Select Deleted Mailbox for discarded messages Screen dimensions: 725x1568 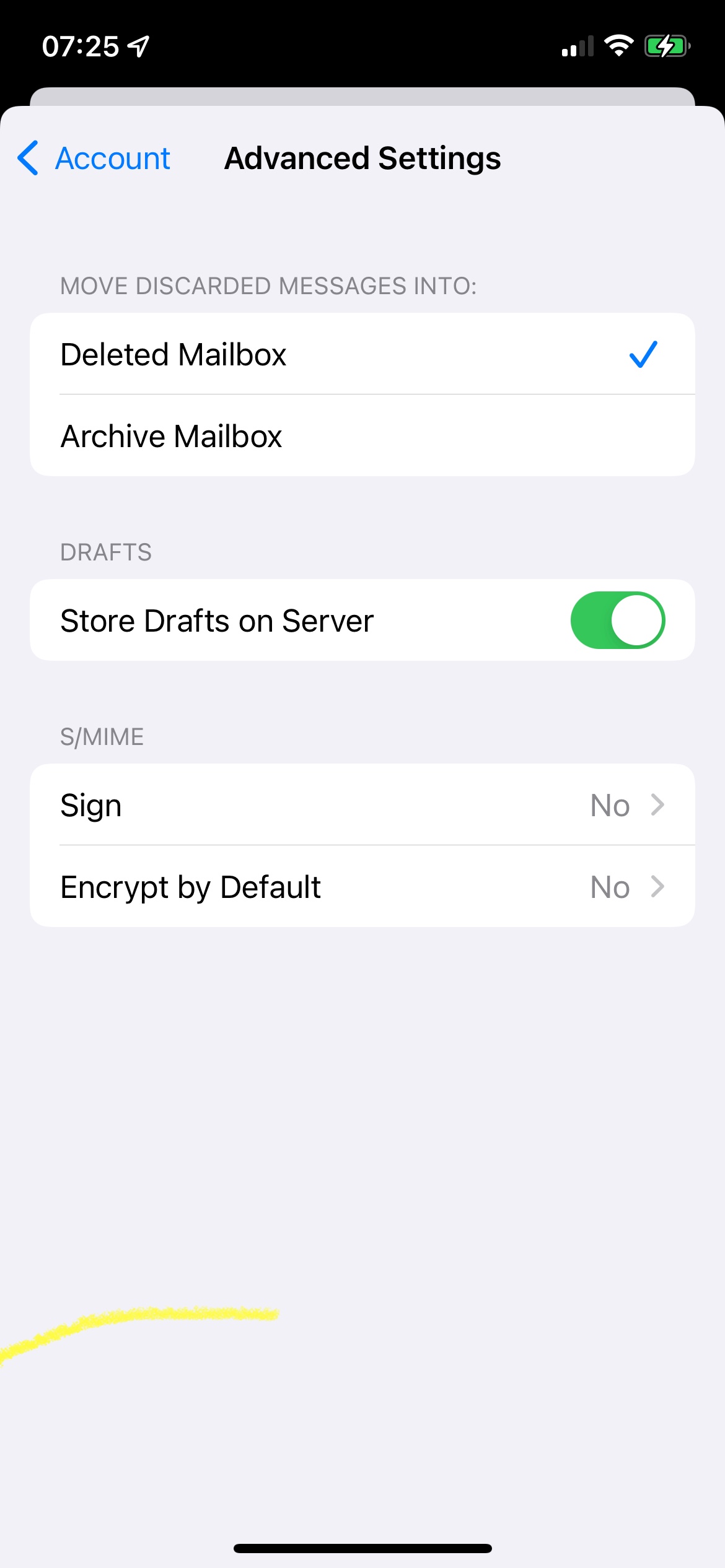coord(362,354)
